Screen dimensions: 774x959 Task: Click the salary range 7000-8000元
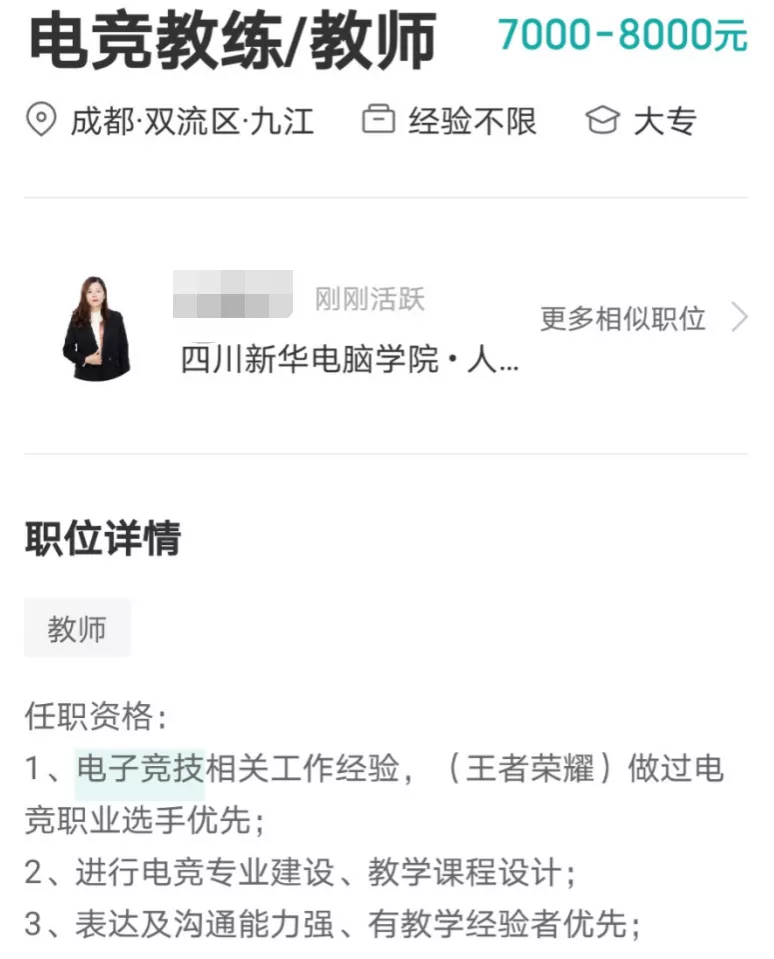[622, 33]
